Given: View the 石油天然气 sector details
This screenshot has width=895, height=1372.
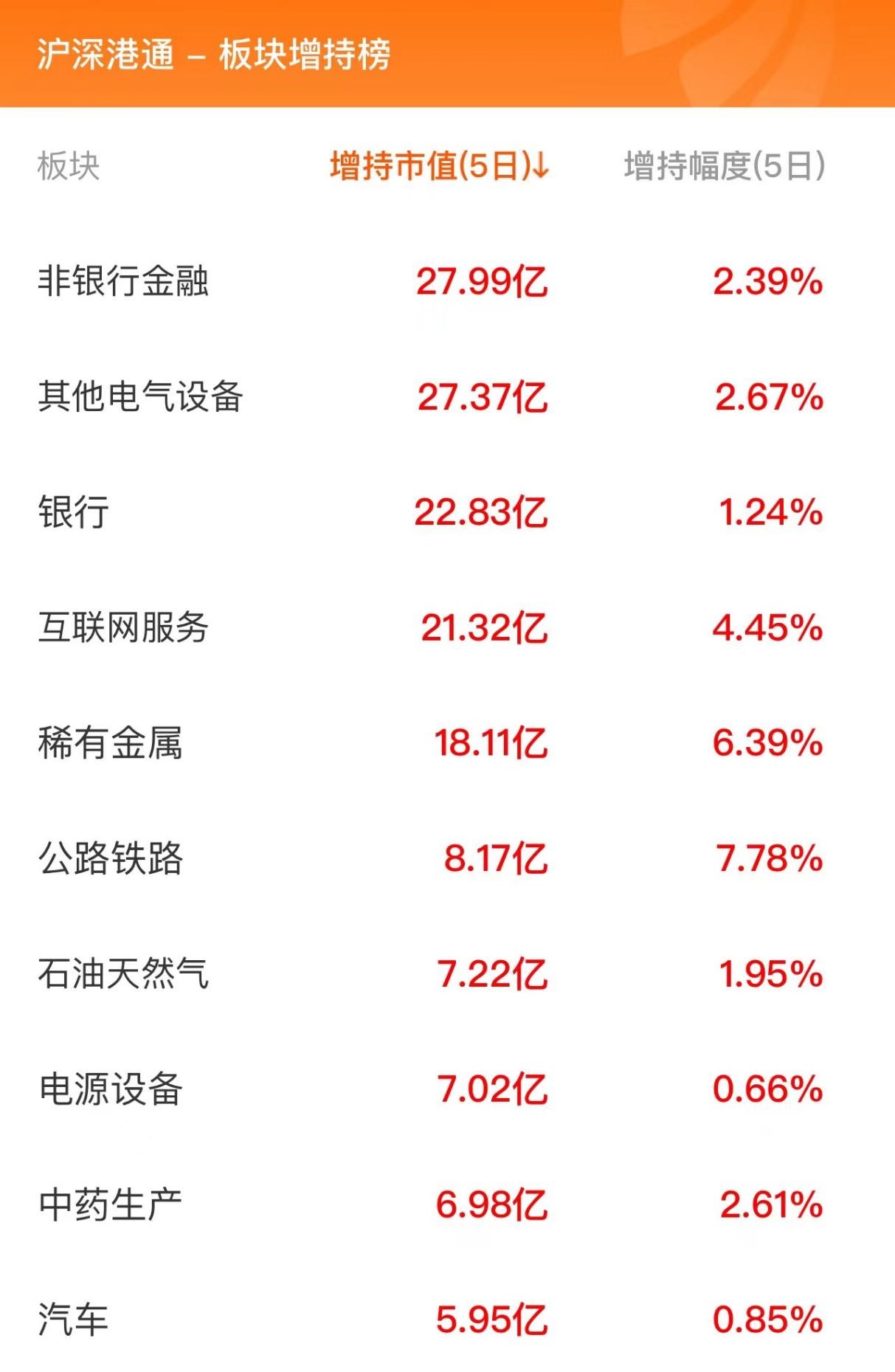Looking at the screenshot, I should 123,974.
